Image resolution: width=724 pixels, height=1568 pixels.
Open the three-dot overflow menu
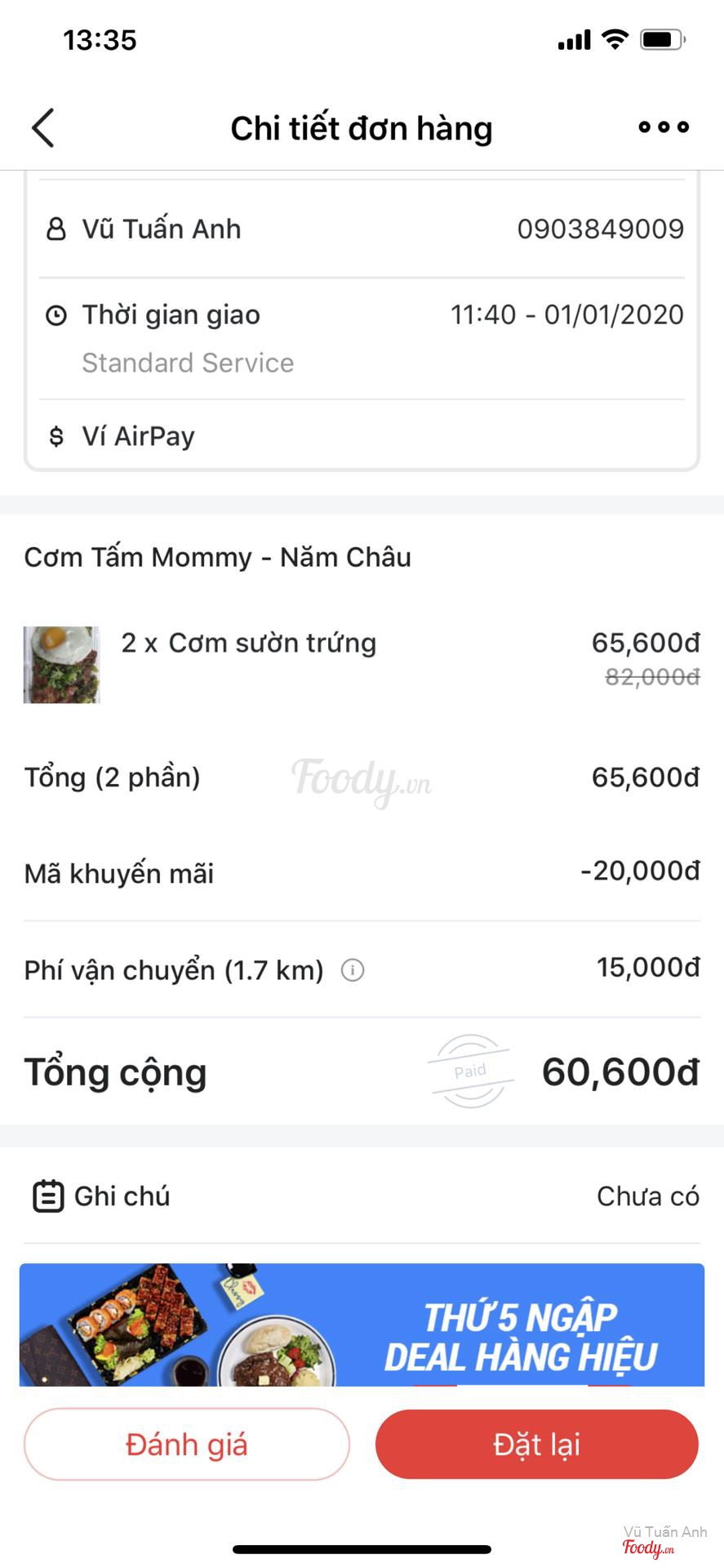click(663, 127)
